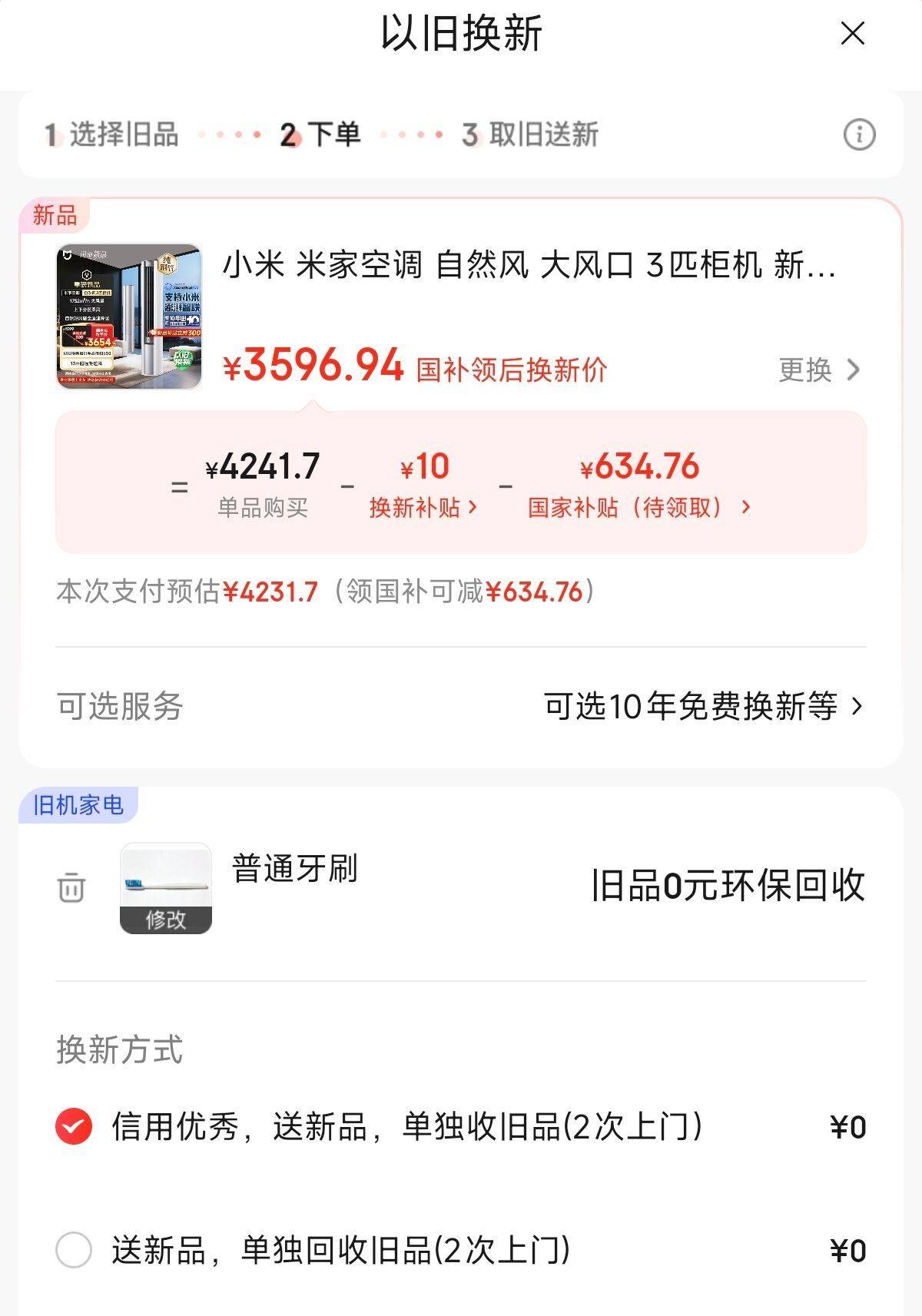The image size is (922, 1316).
Task: Open the info icon beside the steps
Action: pyautogui.click(x=859, y=135)
